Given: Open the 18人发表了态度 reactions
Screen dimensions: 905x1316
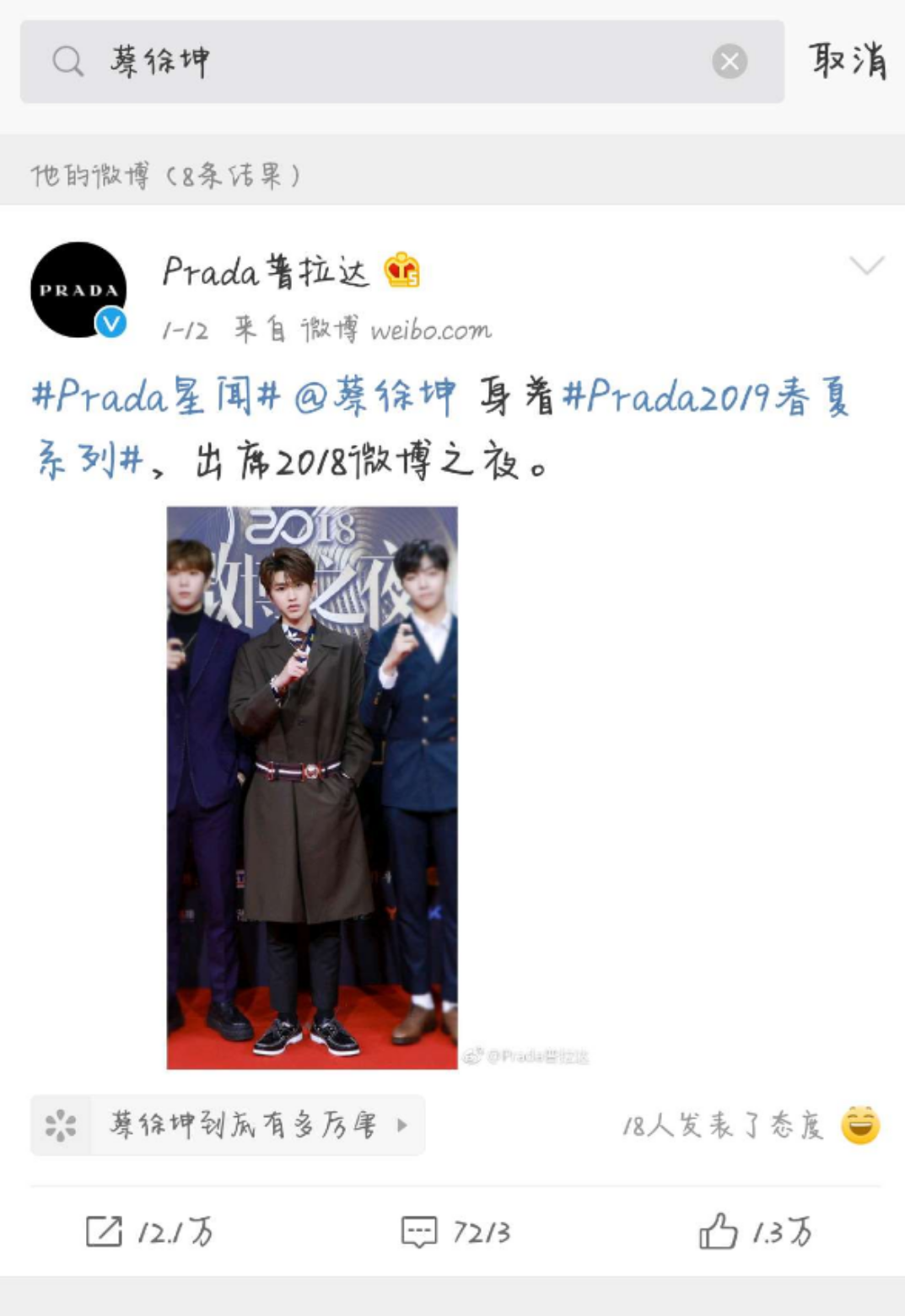Looking at the screenshot, I should click(x=749, y=1125).
